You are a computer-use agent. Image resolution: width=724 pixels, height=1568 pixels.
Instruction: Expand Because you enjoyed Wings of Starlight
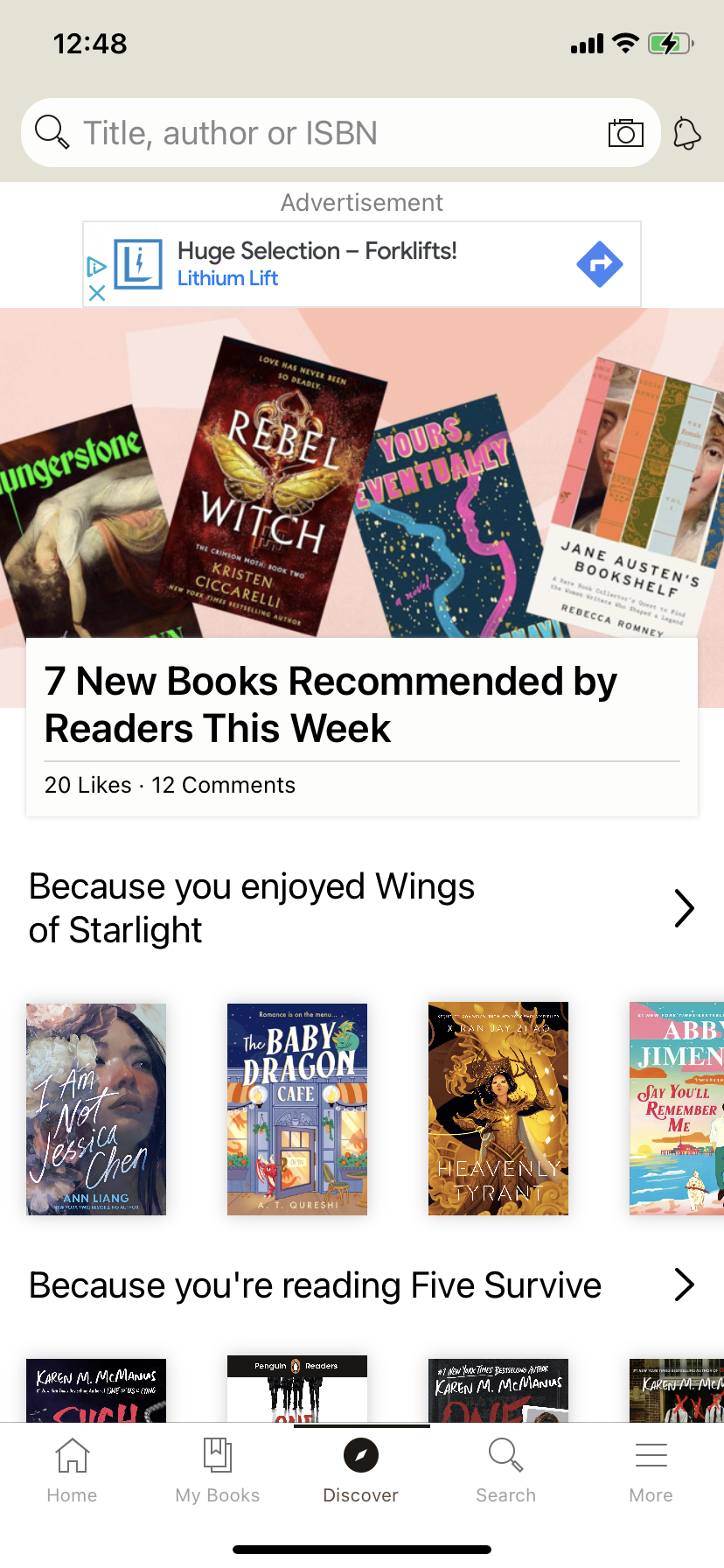(684, 908)
